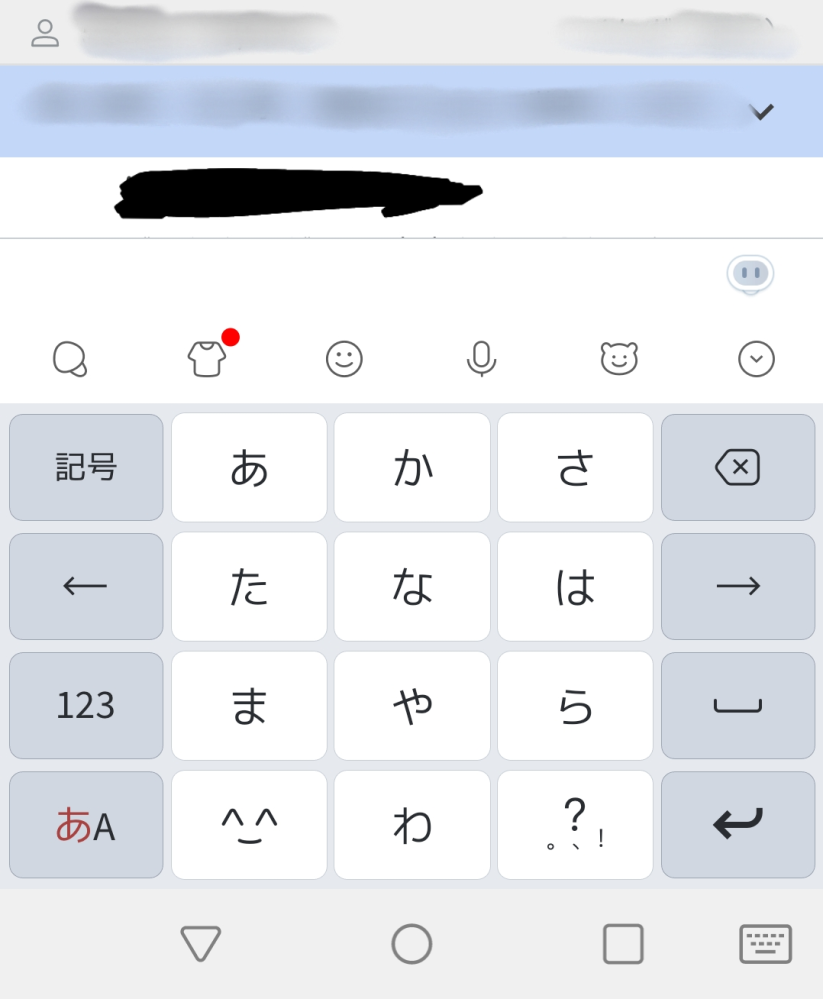Screen dimensions: 823x999
Task: Switch to symbol mode with 記号 key
Action: 85,467
